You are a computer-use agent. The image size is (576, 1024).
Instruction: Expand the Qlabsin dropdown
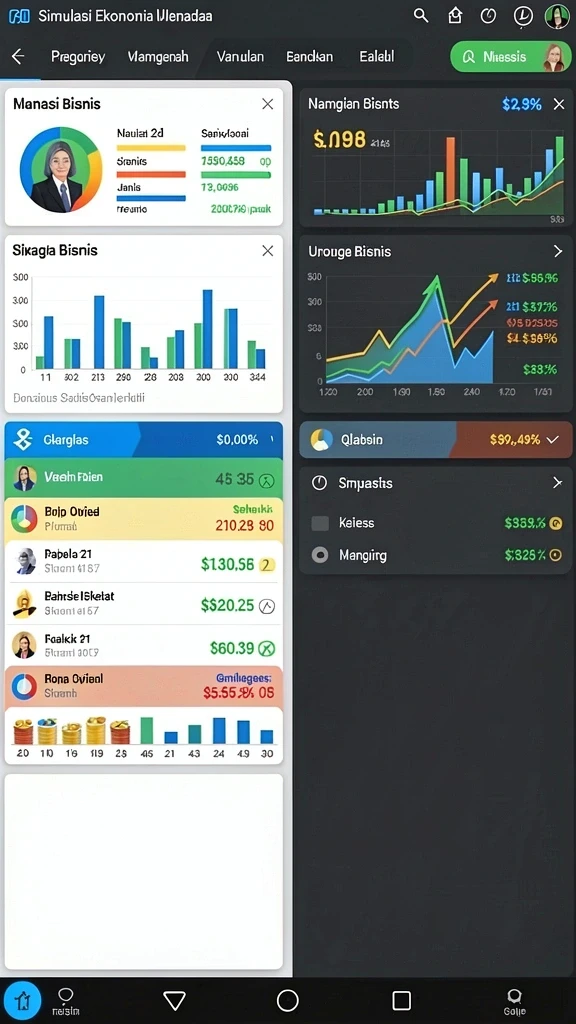(x=553, y=440)
